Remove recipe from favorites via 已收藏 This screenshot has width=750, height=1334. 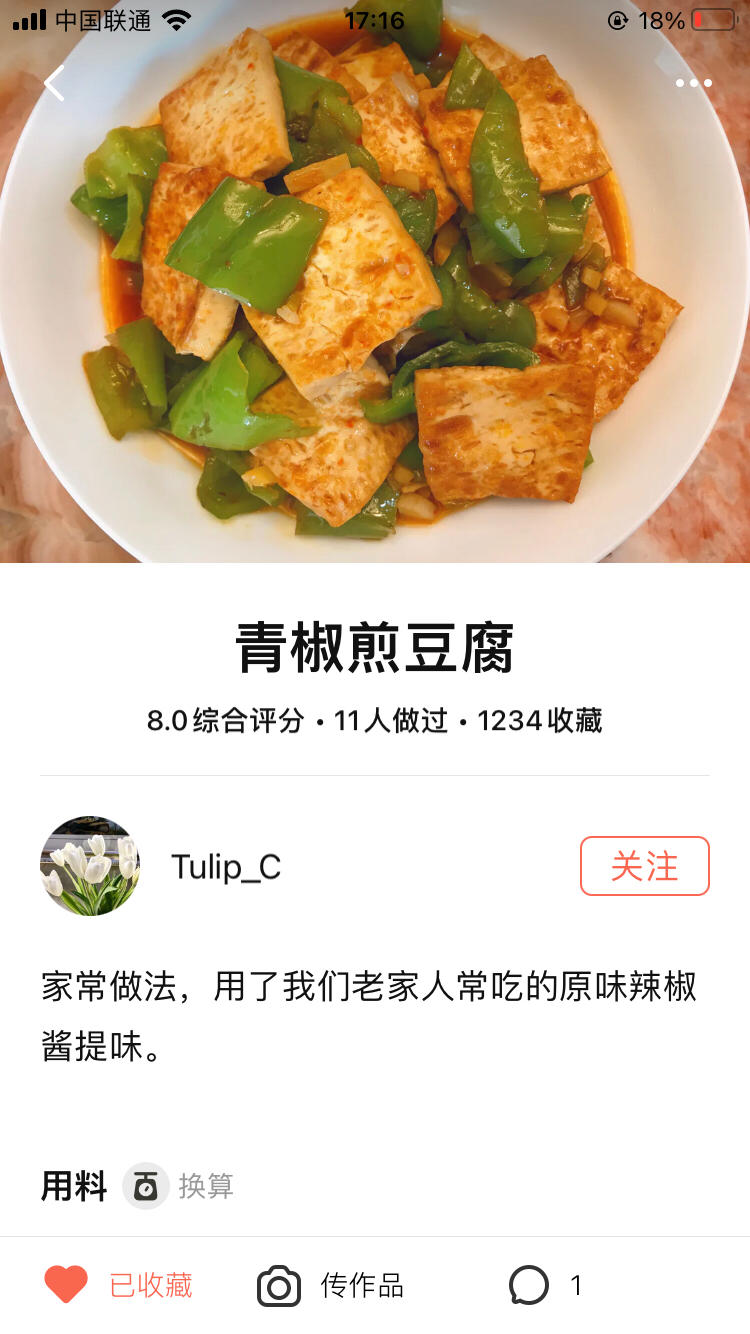[x=118, y=1285]
